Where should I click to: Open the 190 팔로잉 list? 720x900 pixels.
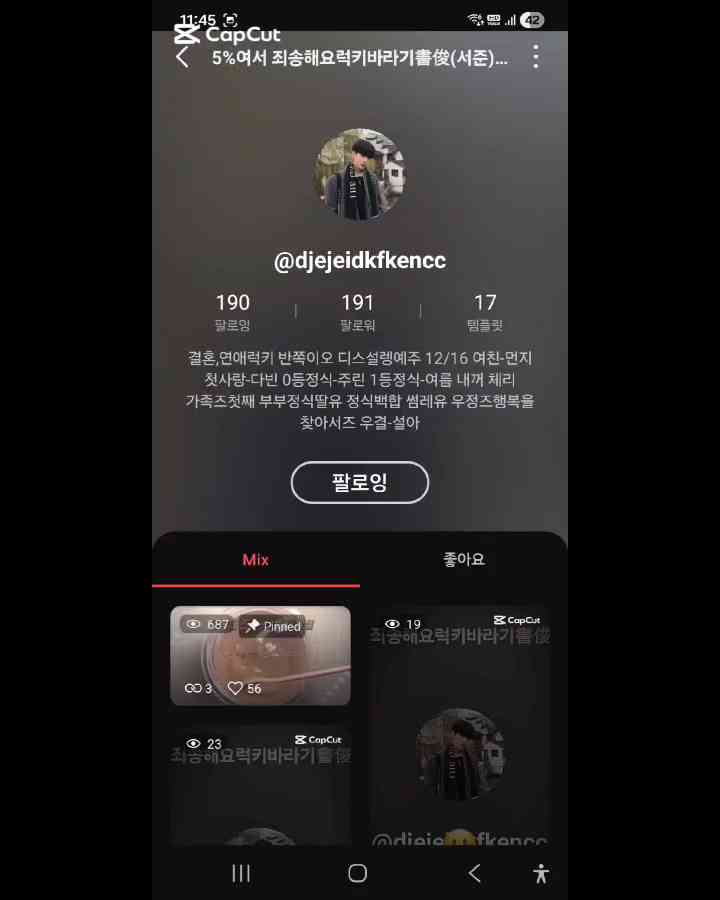(x=233, y=311)
